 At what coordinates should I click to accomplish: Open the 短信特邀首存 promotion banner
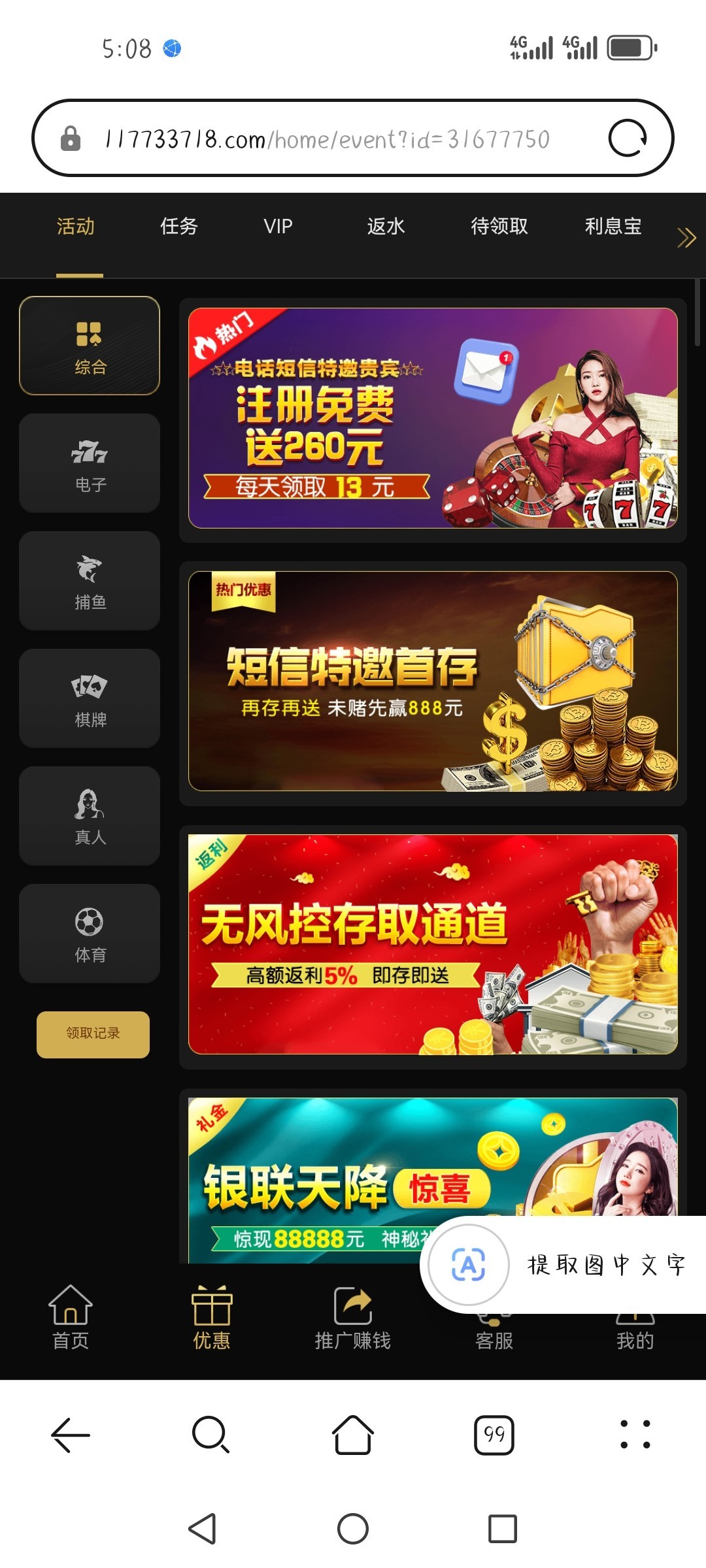click(x=433, y=681)
